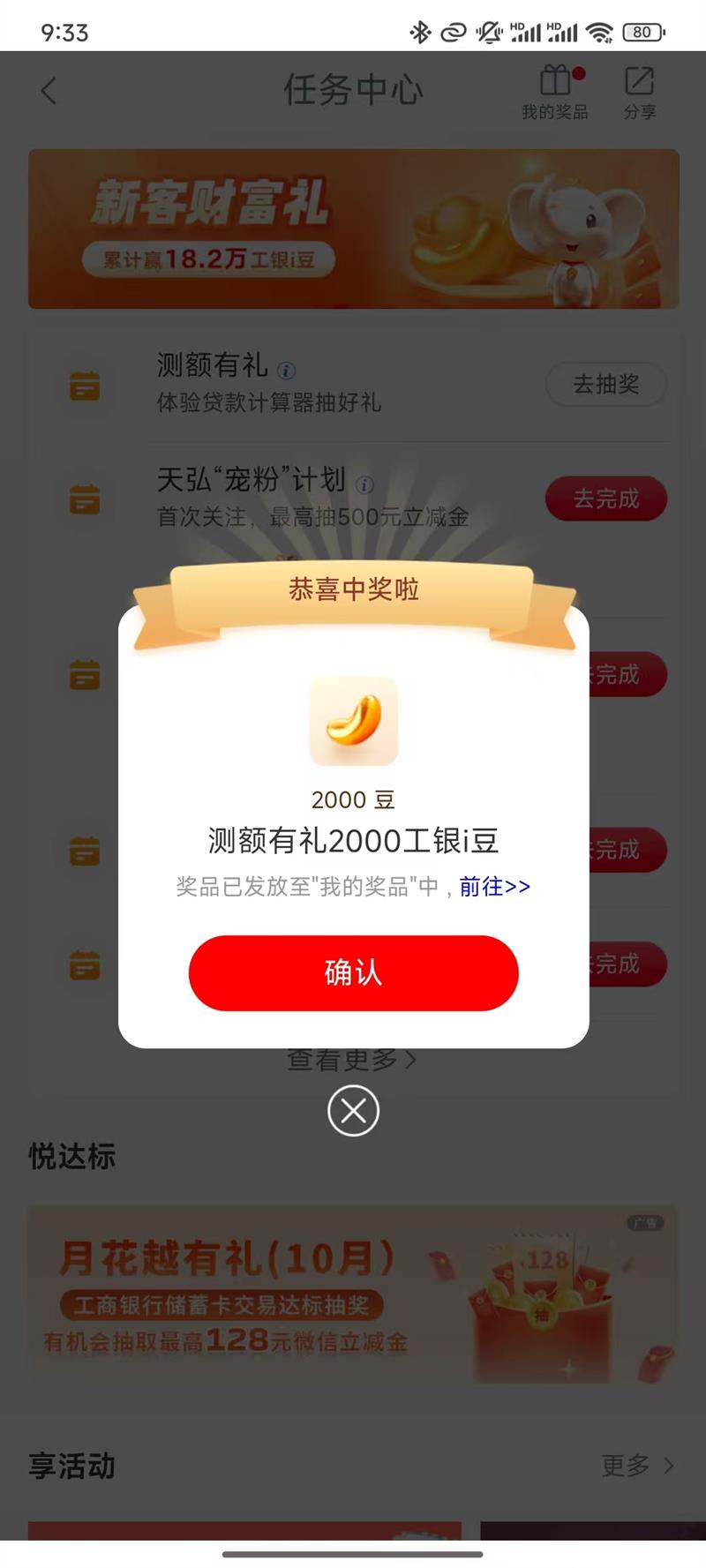
Task: Follow the 前往>> link to my prizes
Action: click(x=494, y=887)
